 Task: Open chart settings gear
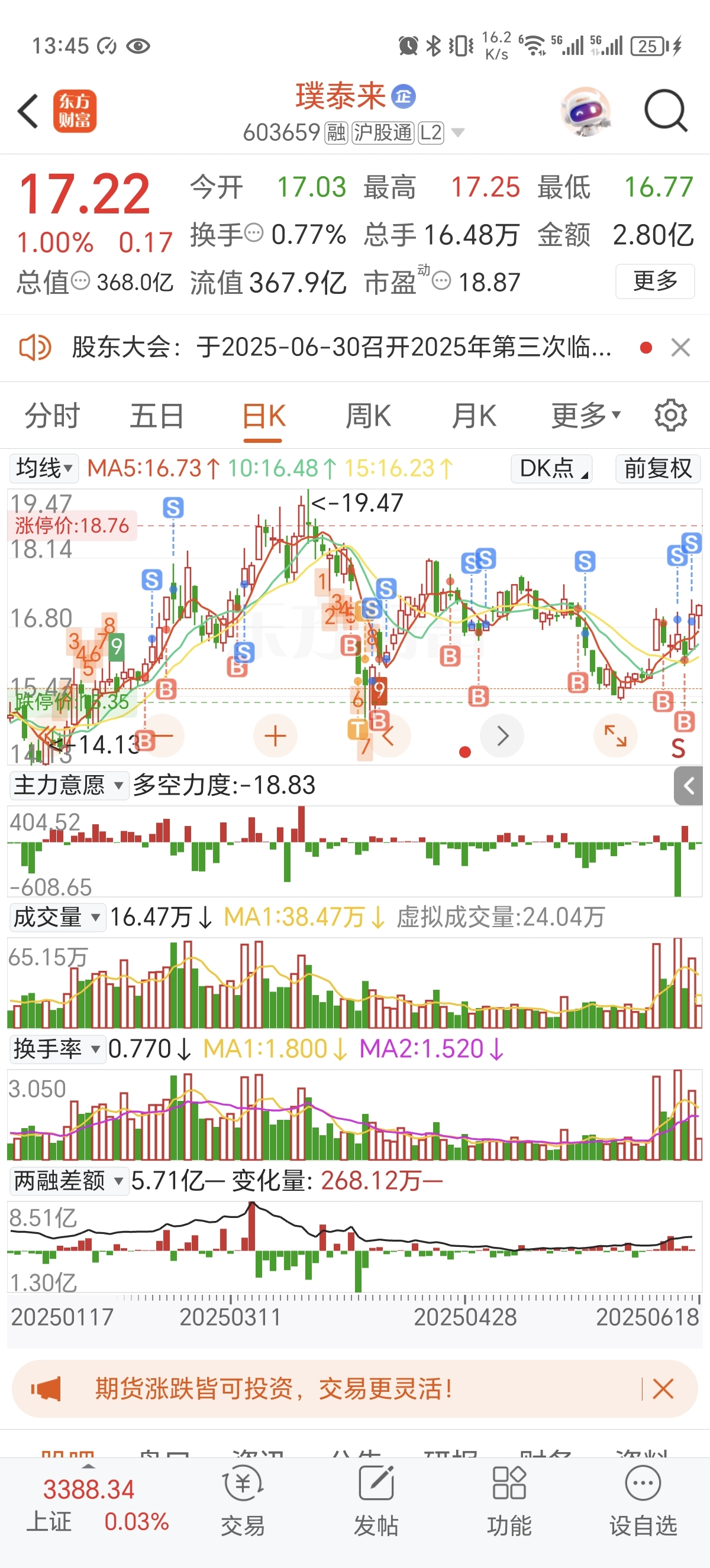click(670, 416)
